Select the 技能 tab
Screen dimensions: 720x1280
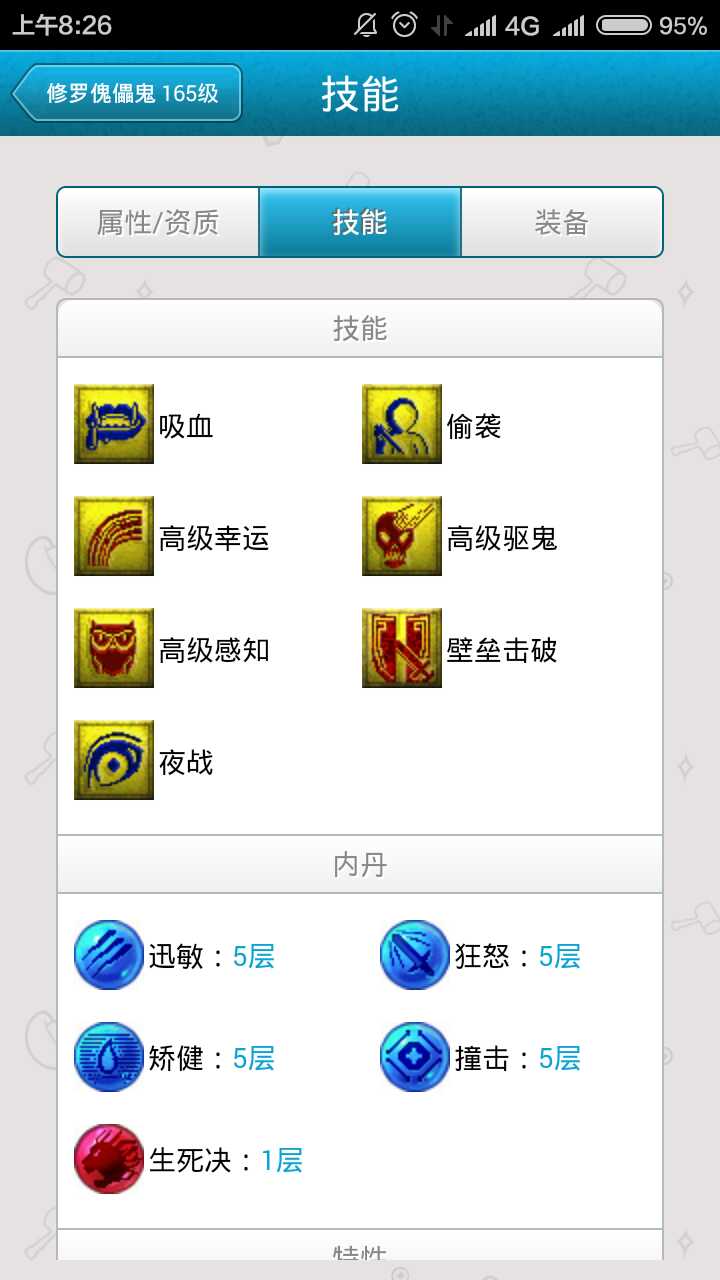pyautogui.click(x=360, y=222)
